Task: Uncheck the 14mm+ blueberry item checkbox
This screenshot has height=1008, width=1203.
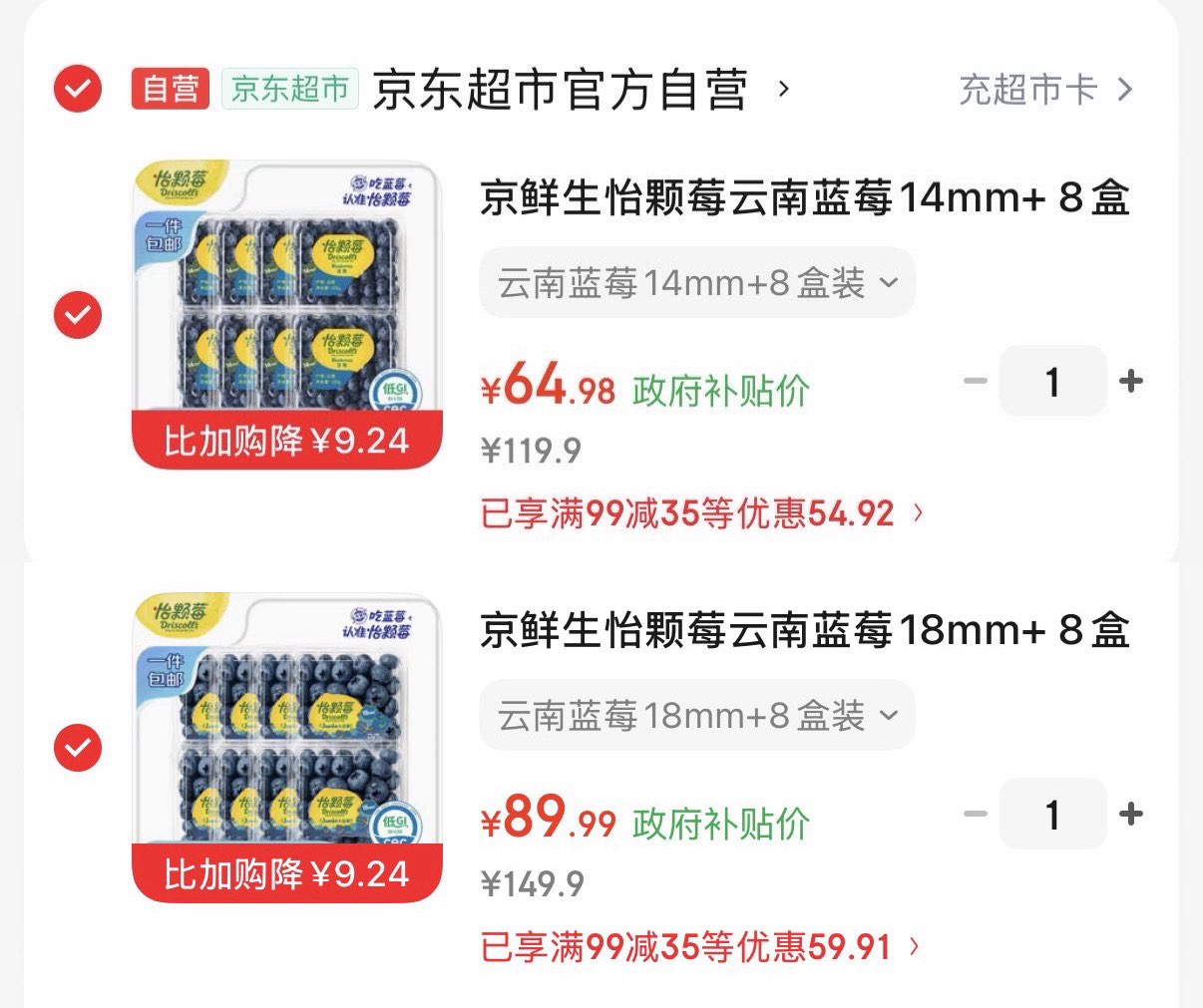Action: point(78,315)
